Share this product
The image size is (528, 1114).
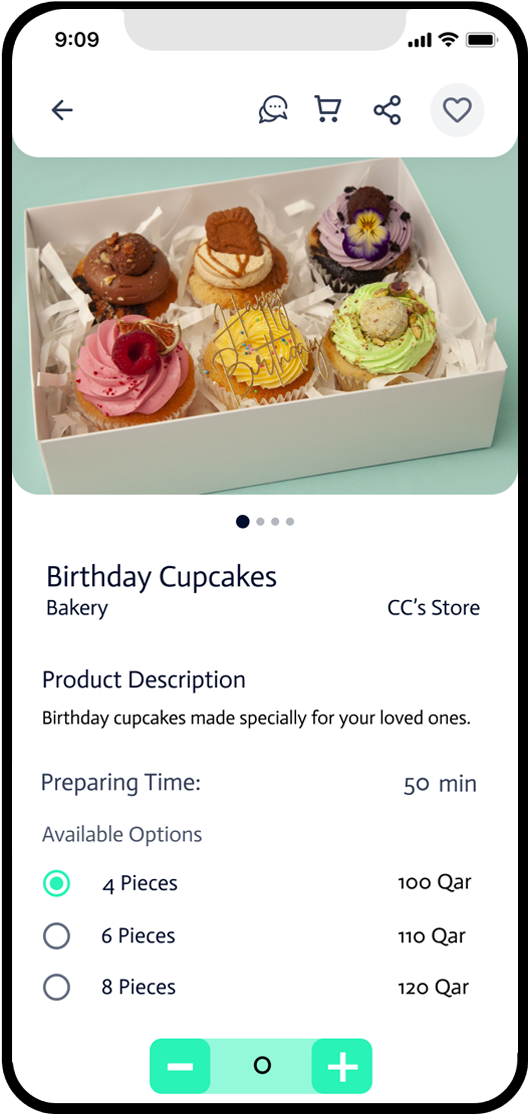coord(387,110)
